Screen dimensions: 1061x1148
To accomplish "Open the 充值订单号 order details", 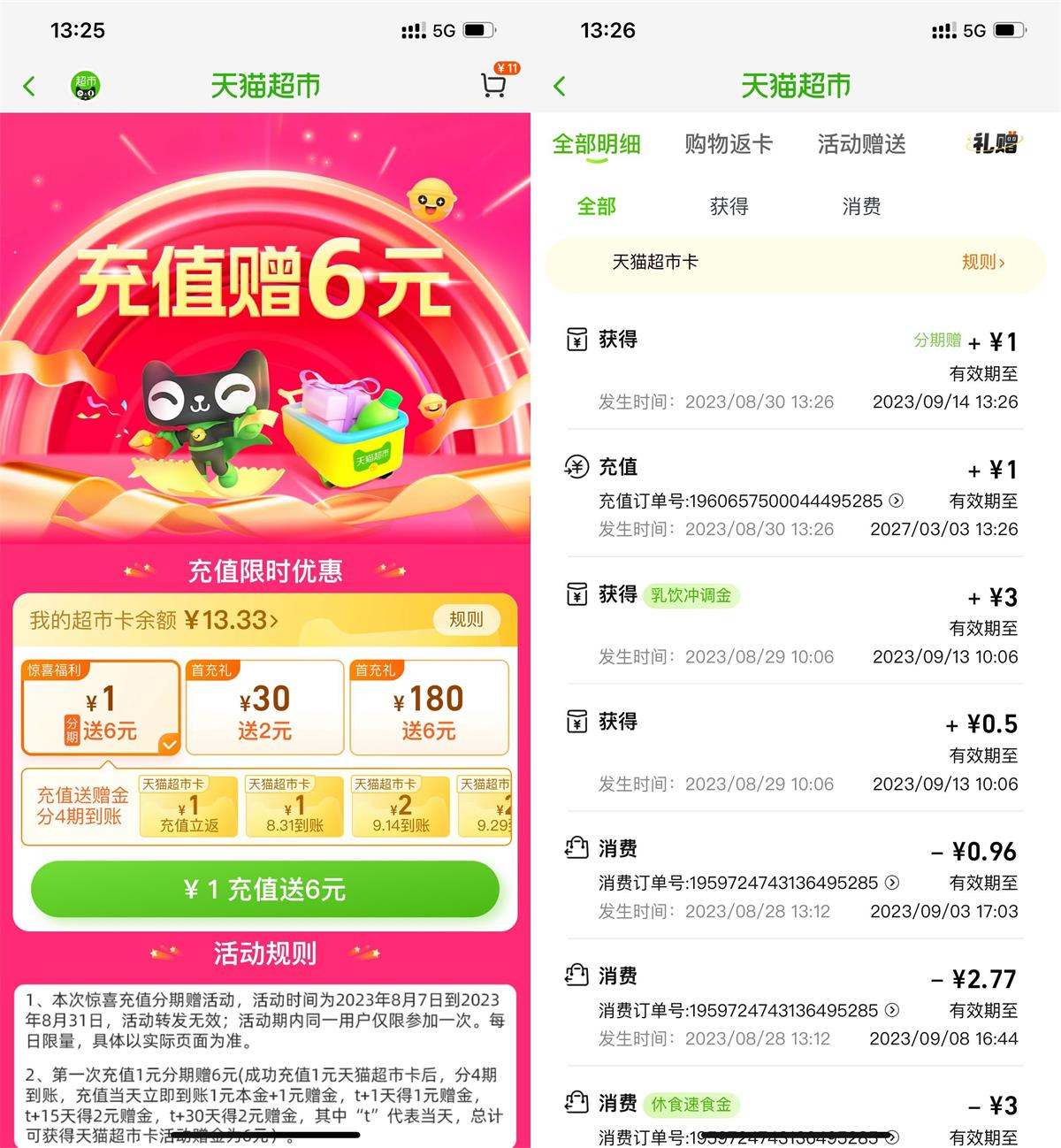I will pos(896,501).
